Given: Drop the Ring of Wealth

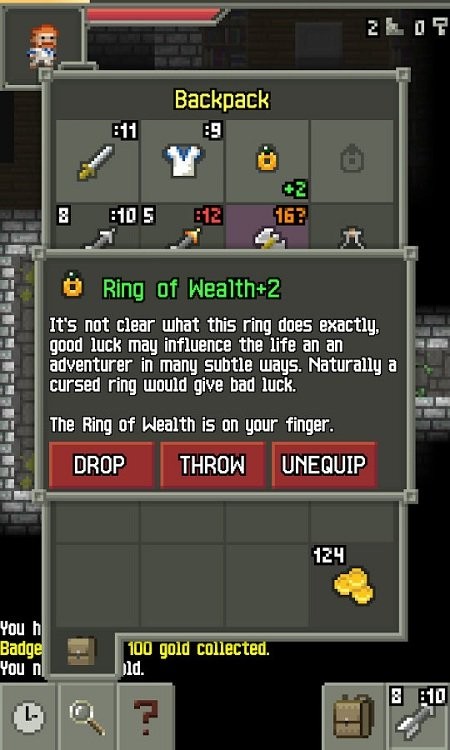Looking at the screenshot, I should (x=101, y=465).
